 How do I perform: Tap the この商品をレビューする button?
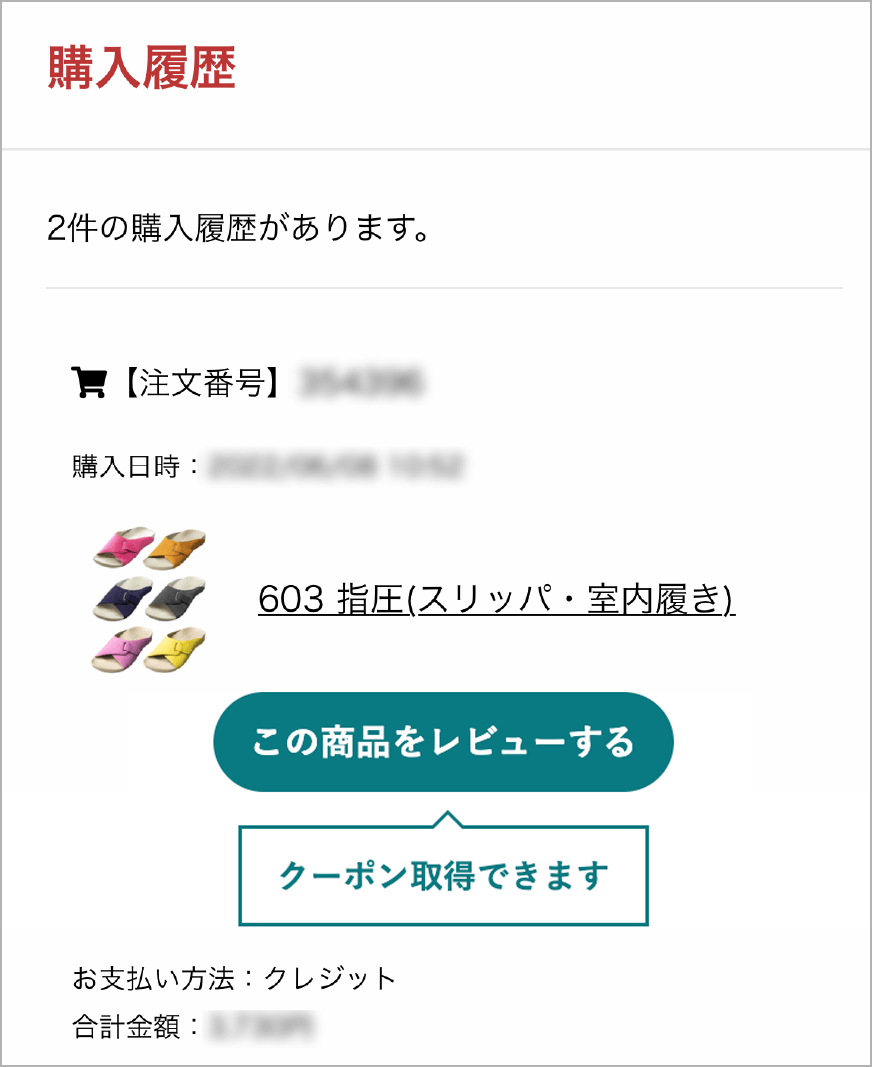click(x=443, y=742)
